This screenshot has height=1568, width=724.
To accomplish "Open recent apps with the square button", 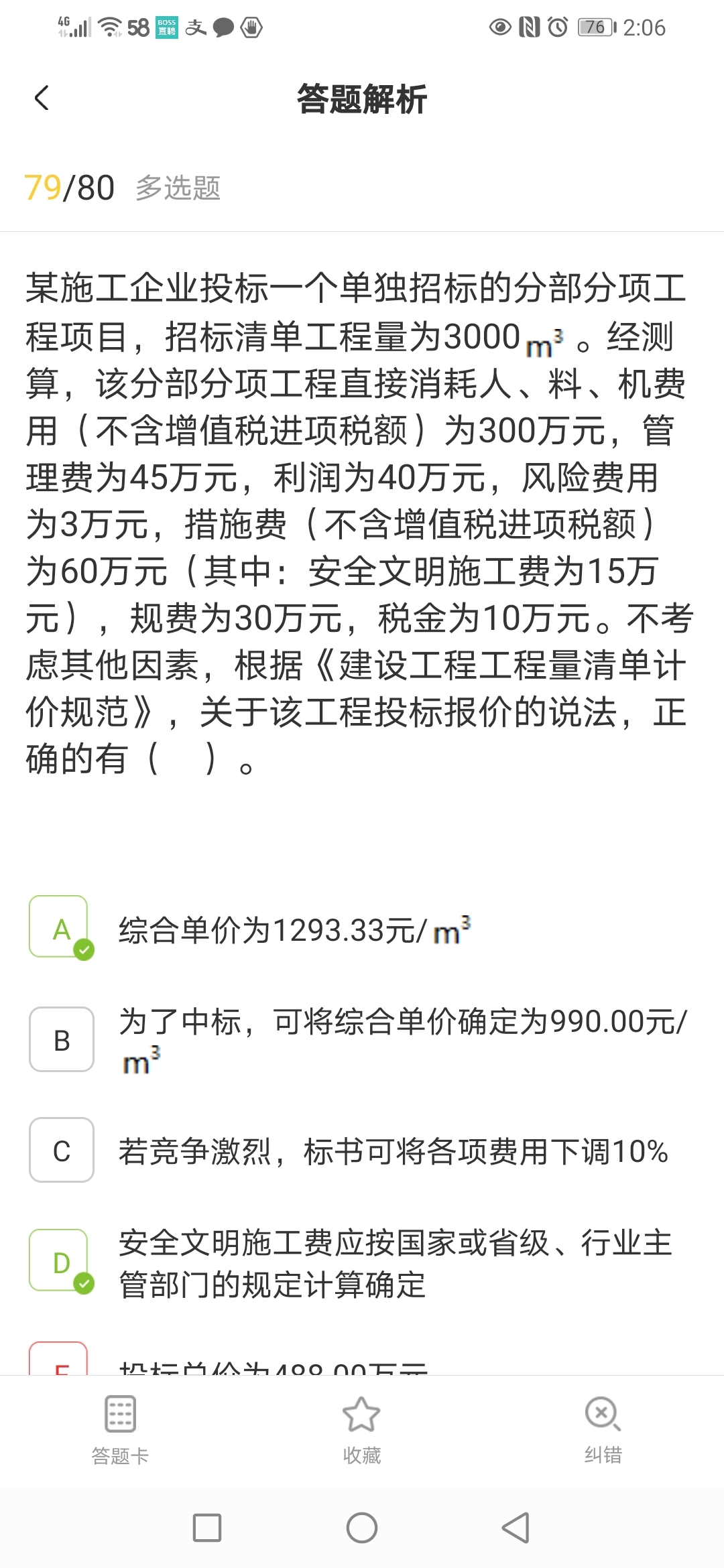I will click(x=207, y=1528).
